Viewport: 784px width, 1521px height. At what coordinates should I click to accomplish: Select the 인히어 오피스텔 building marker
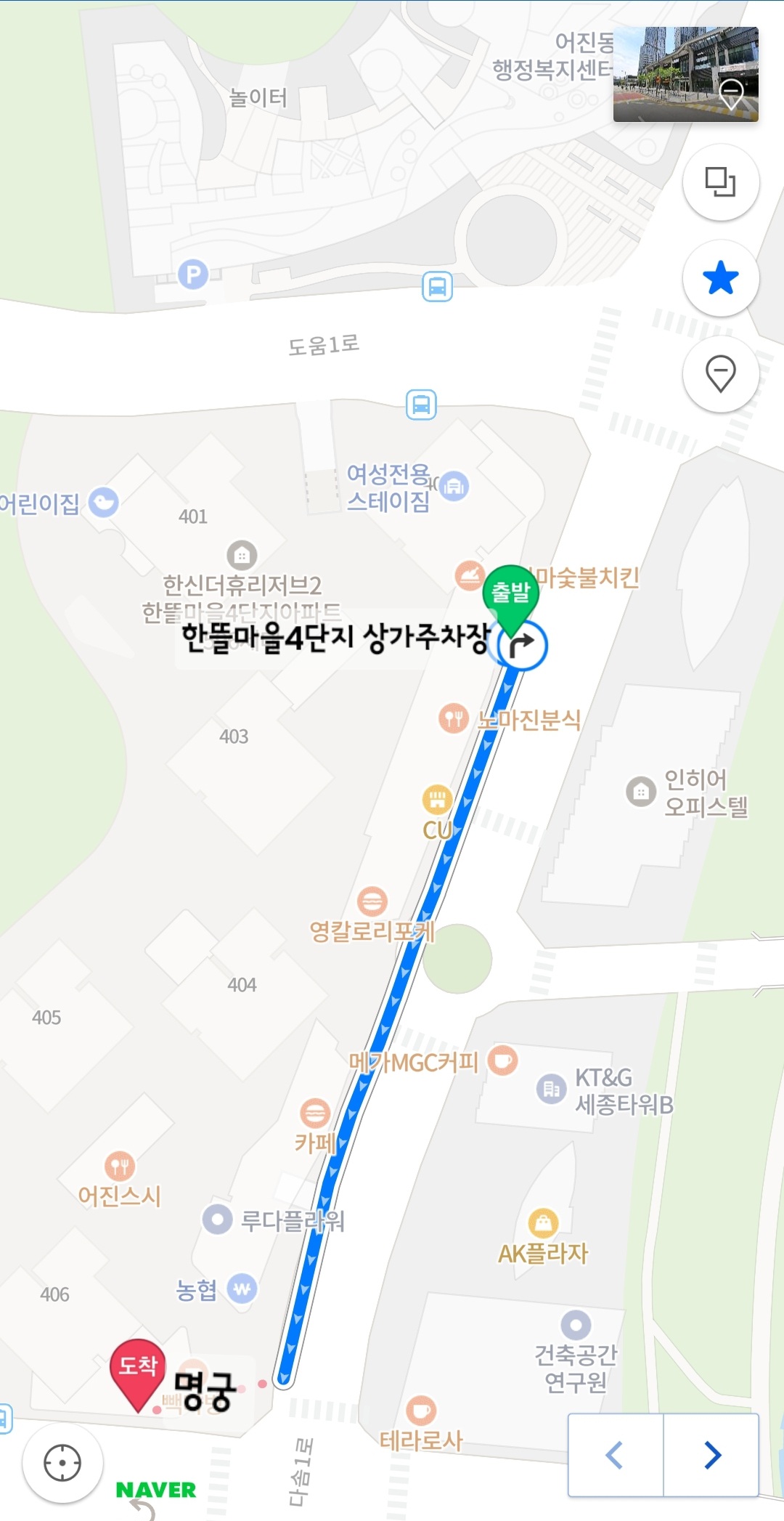point(640,792)
